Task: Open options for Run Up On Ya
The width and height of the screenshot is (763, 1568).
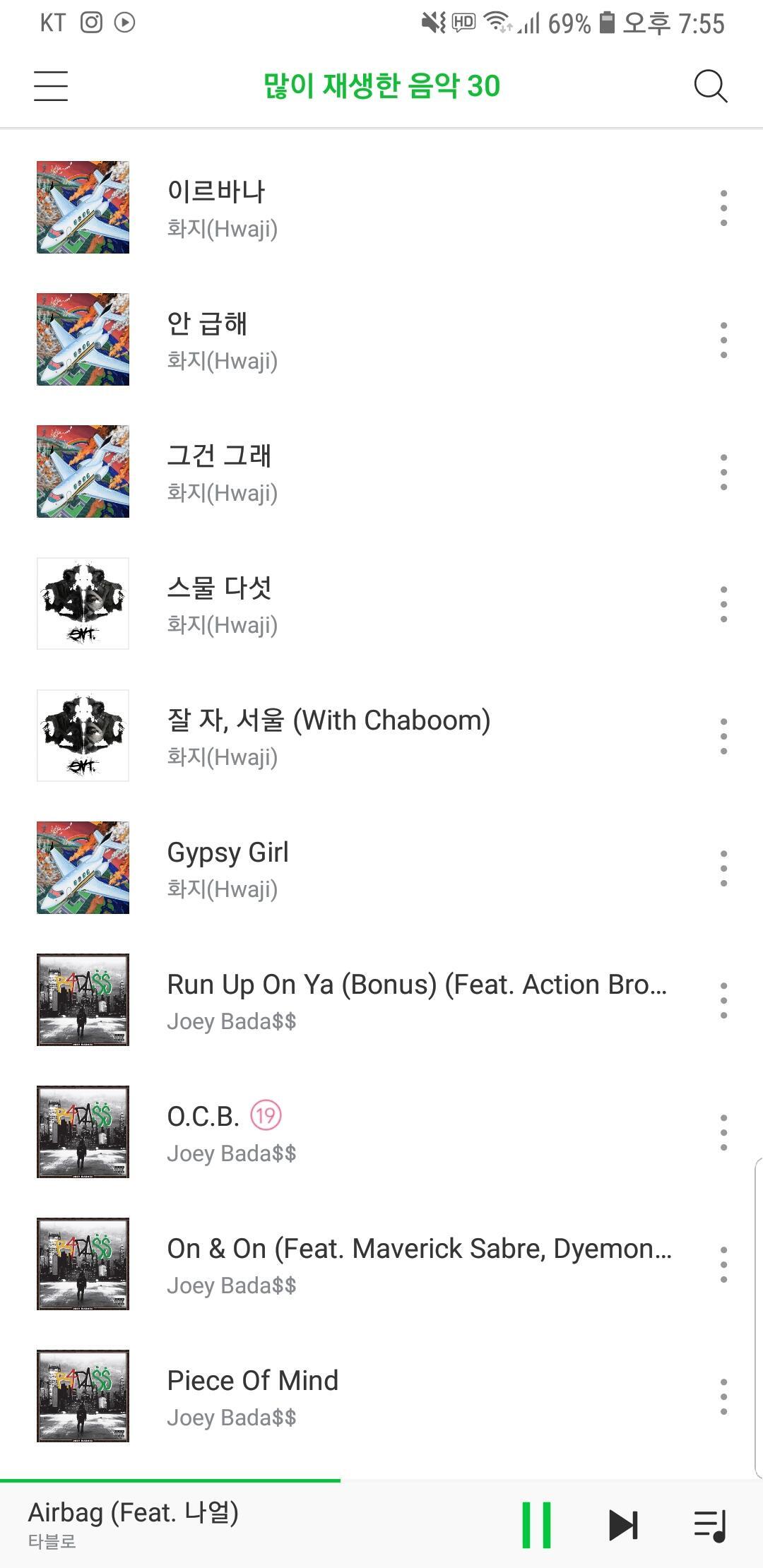Action: pyautogui.click(x=723, y=1000)
